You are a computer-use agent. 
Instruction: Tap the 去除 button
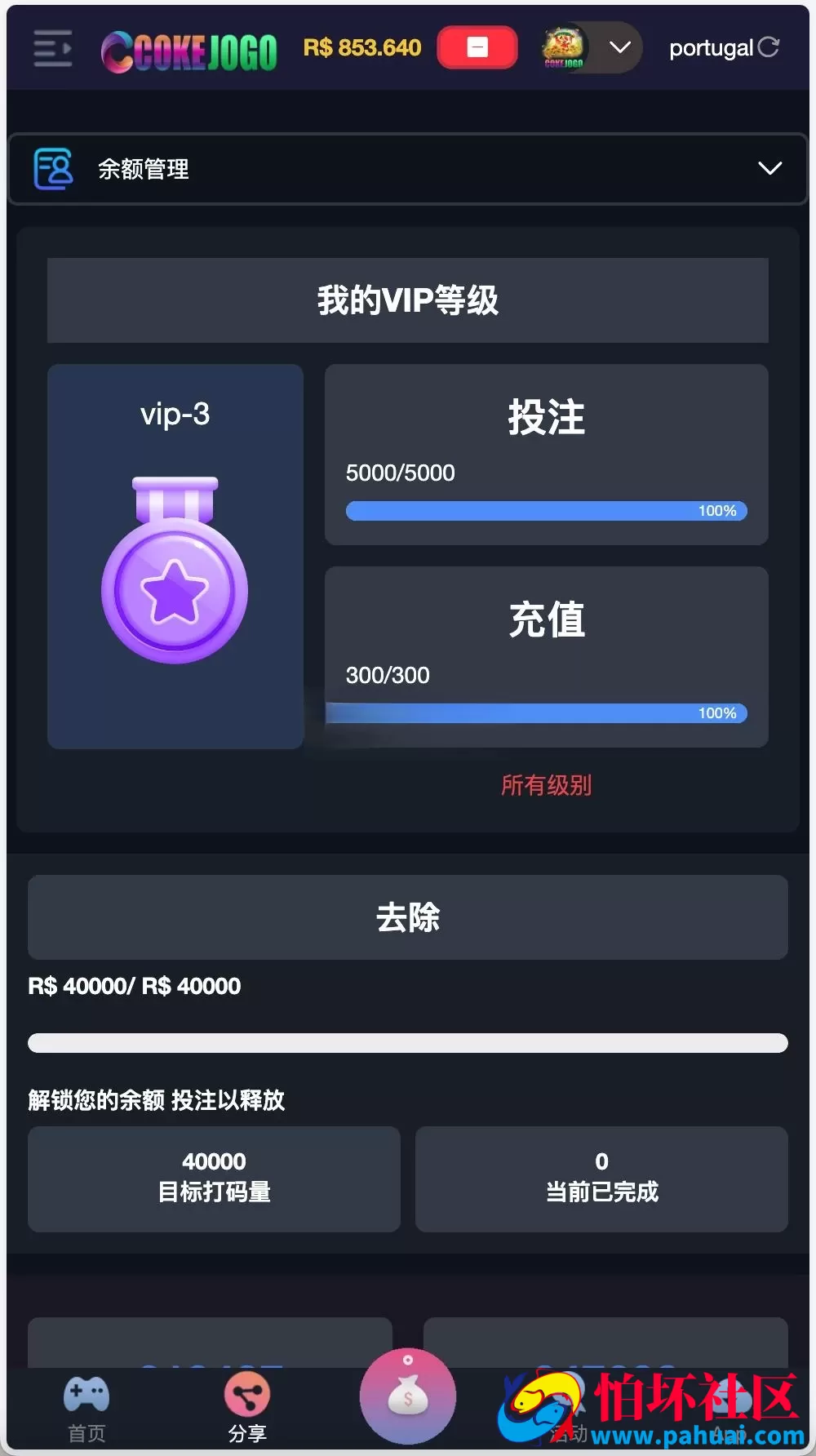(408, 917)
